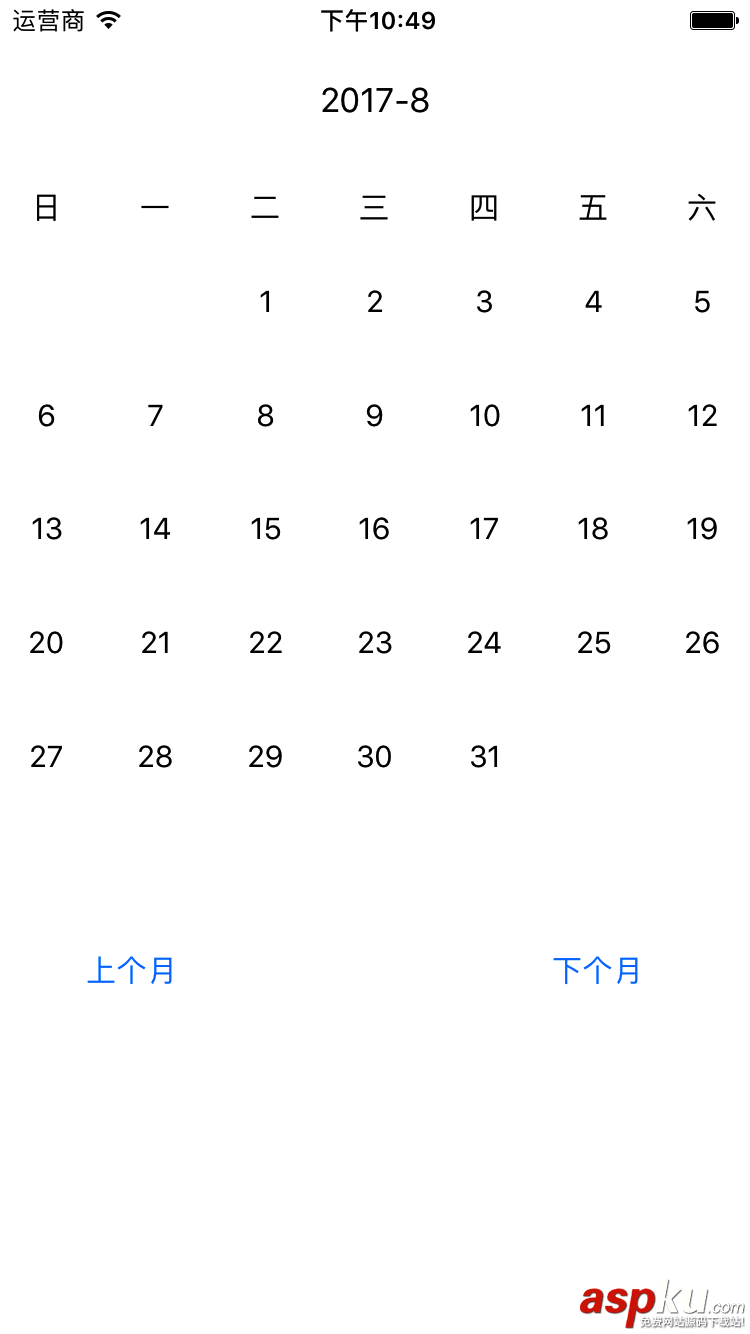Pick day 12 in the calendar grid
This screenshot has height=1334, width=750.
coord(702,416)
